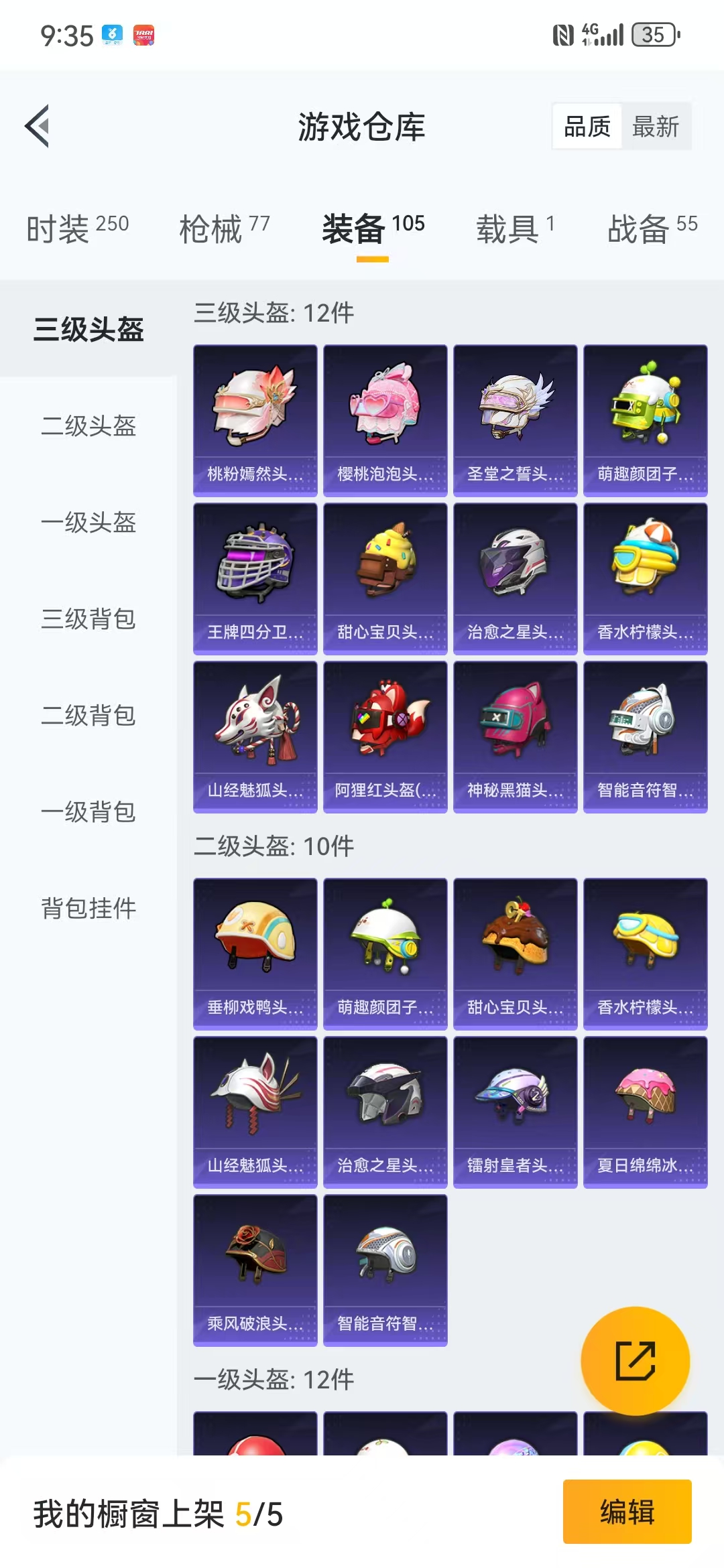Sort warehouse items by 品质
The width and height of the screenshot is (724, 1568).
(x=587, y=126)
